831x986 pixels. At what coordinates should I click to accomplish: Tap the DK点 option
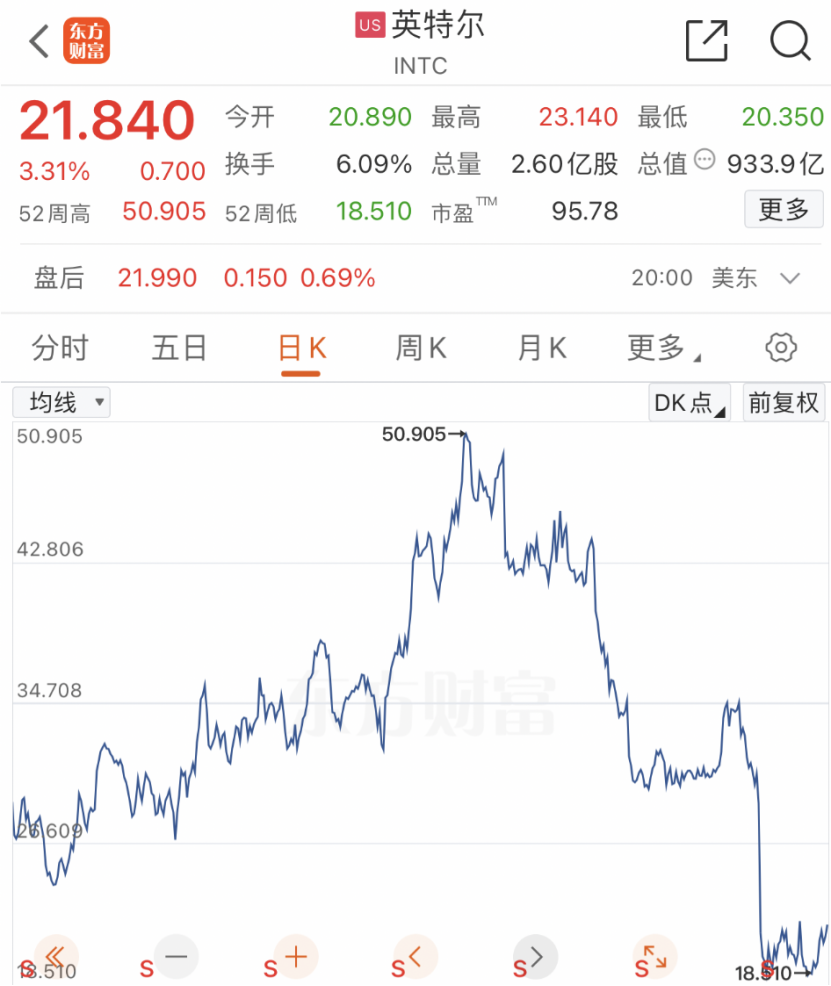point(689,403)
